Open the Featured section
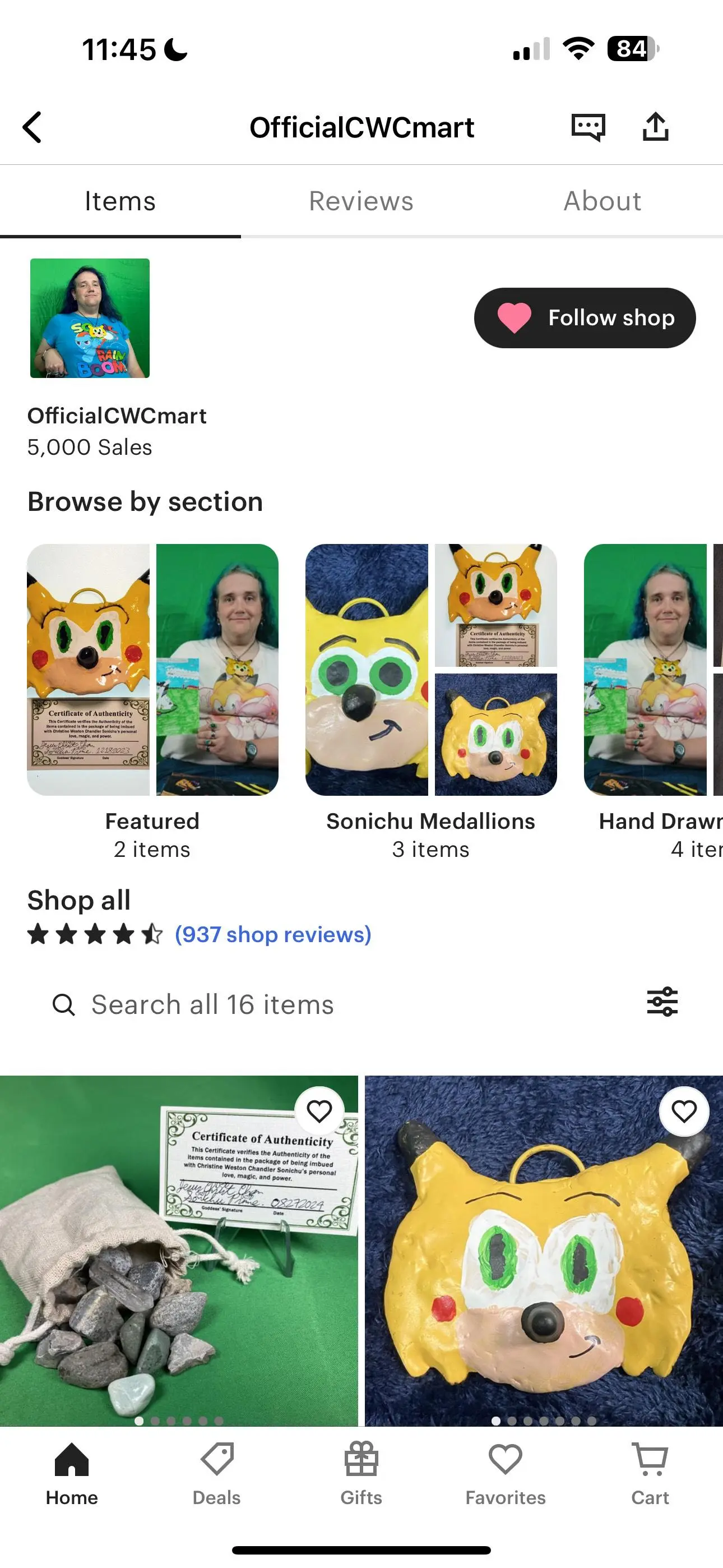723x1568 pixels. [151, 670]
